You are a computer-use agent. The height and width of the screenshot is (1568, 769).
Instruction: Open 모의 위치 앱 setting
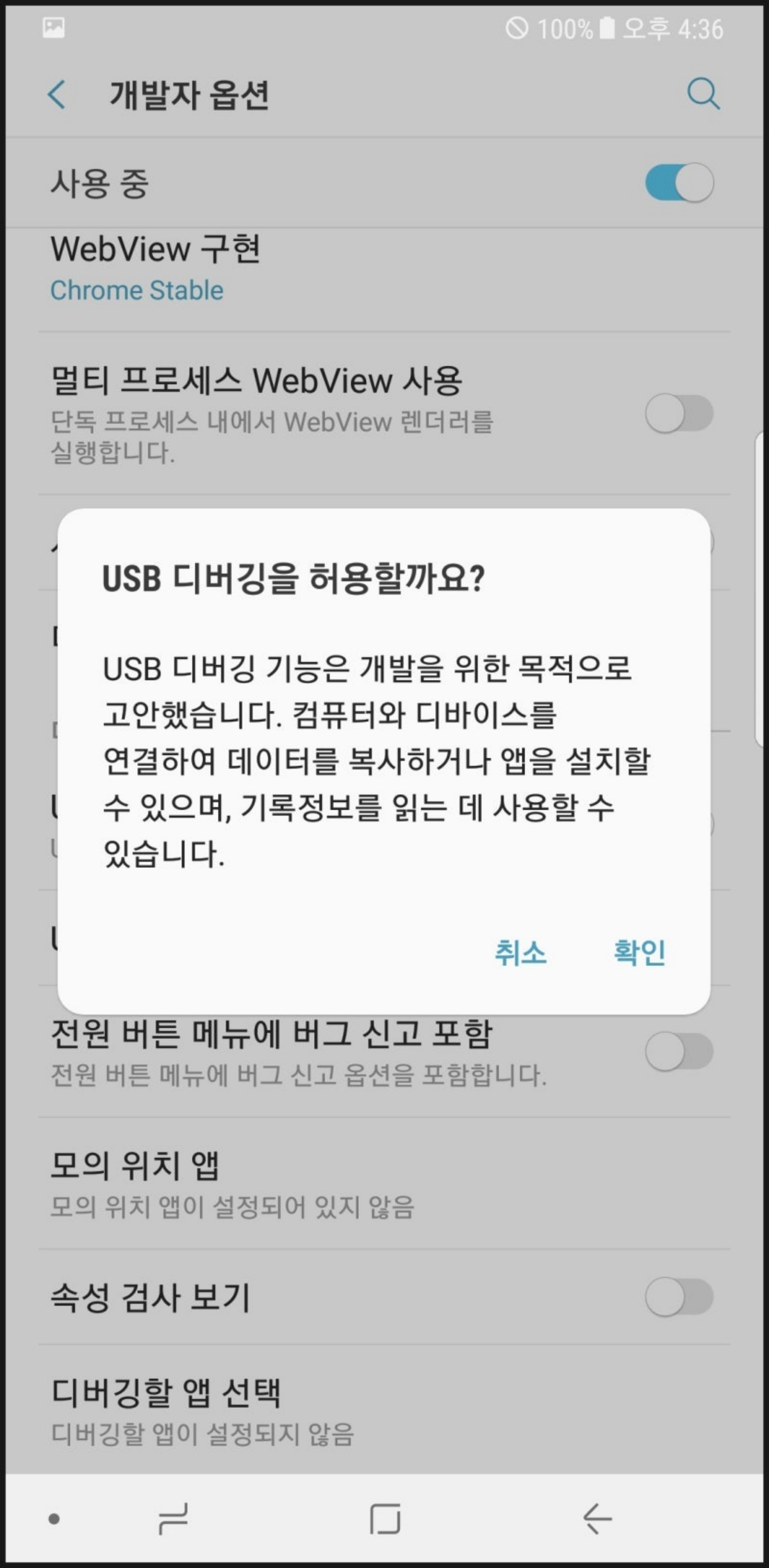256,1184
